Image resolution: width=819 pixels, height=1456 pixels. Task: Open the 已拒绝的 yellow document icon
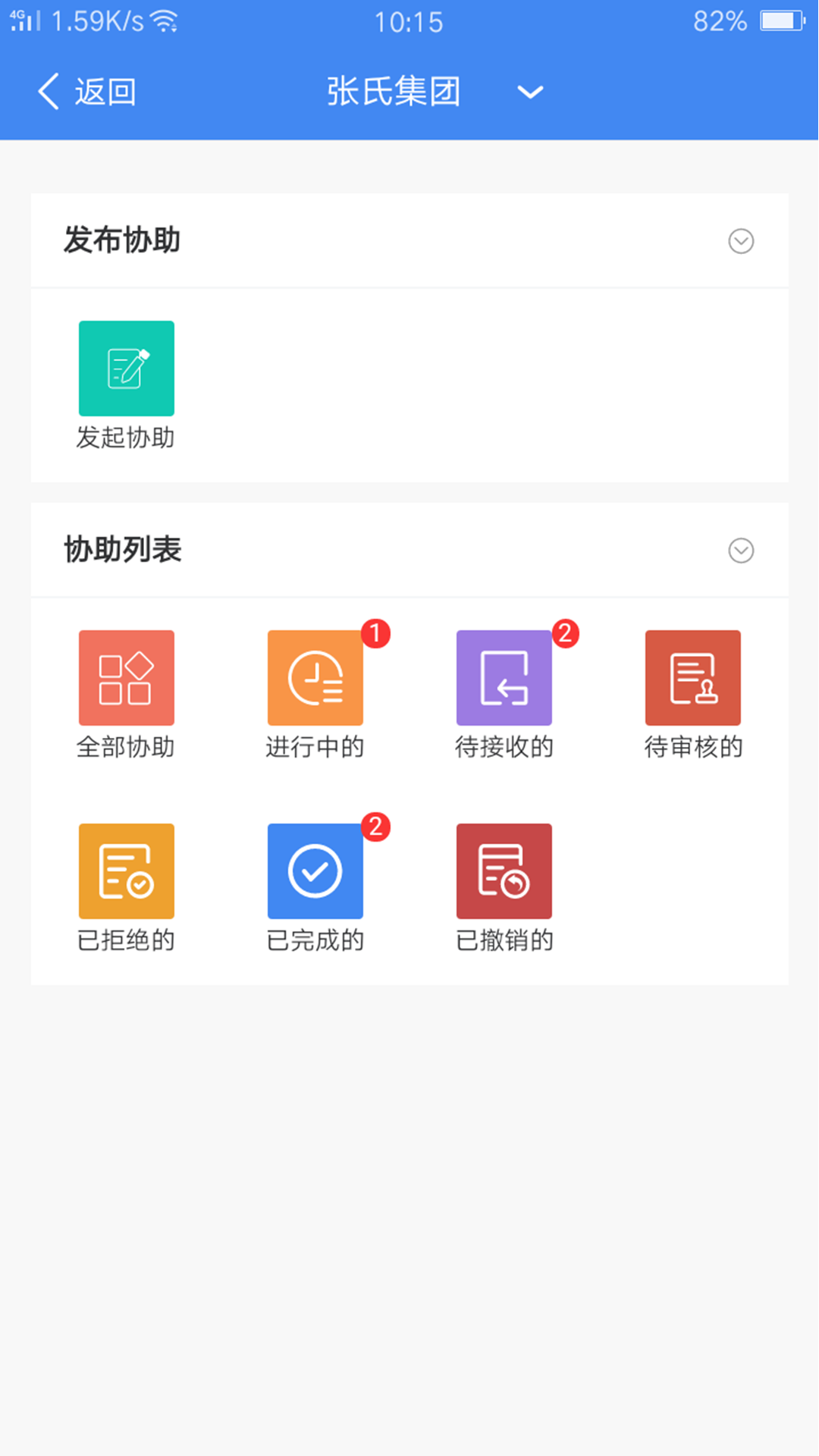click(126, 870)
